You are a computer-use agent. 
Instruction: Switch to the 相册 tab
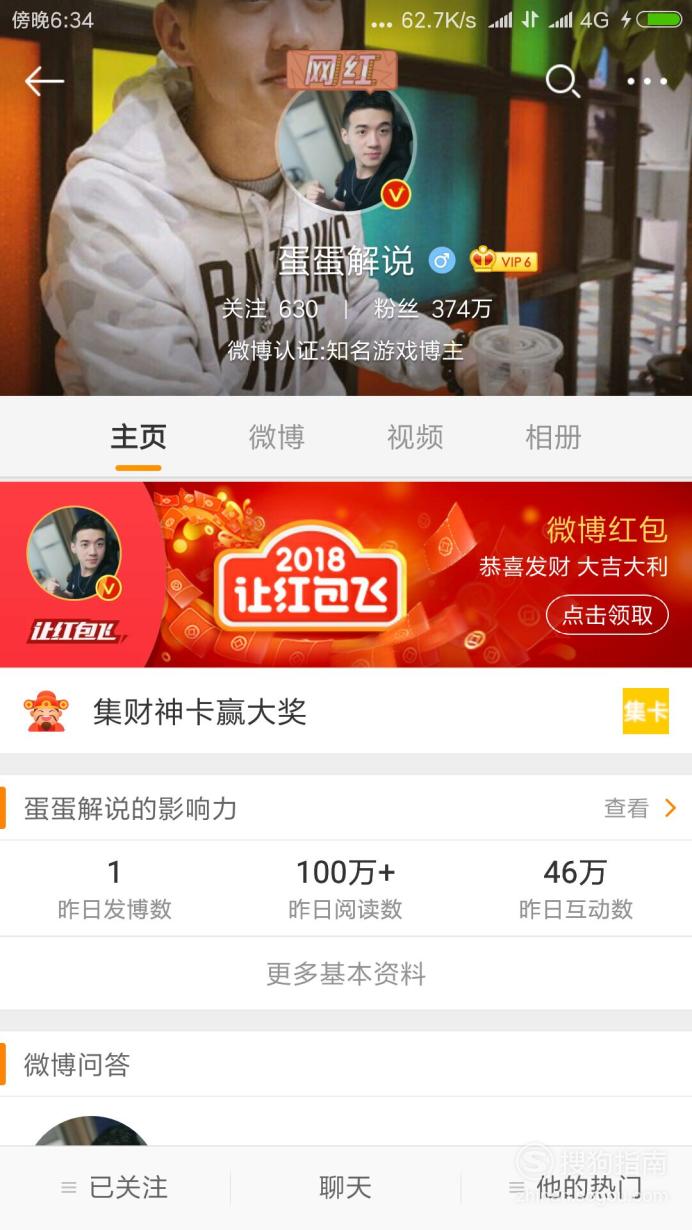pos(553,437)
